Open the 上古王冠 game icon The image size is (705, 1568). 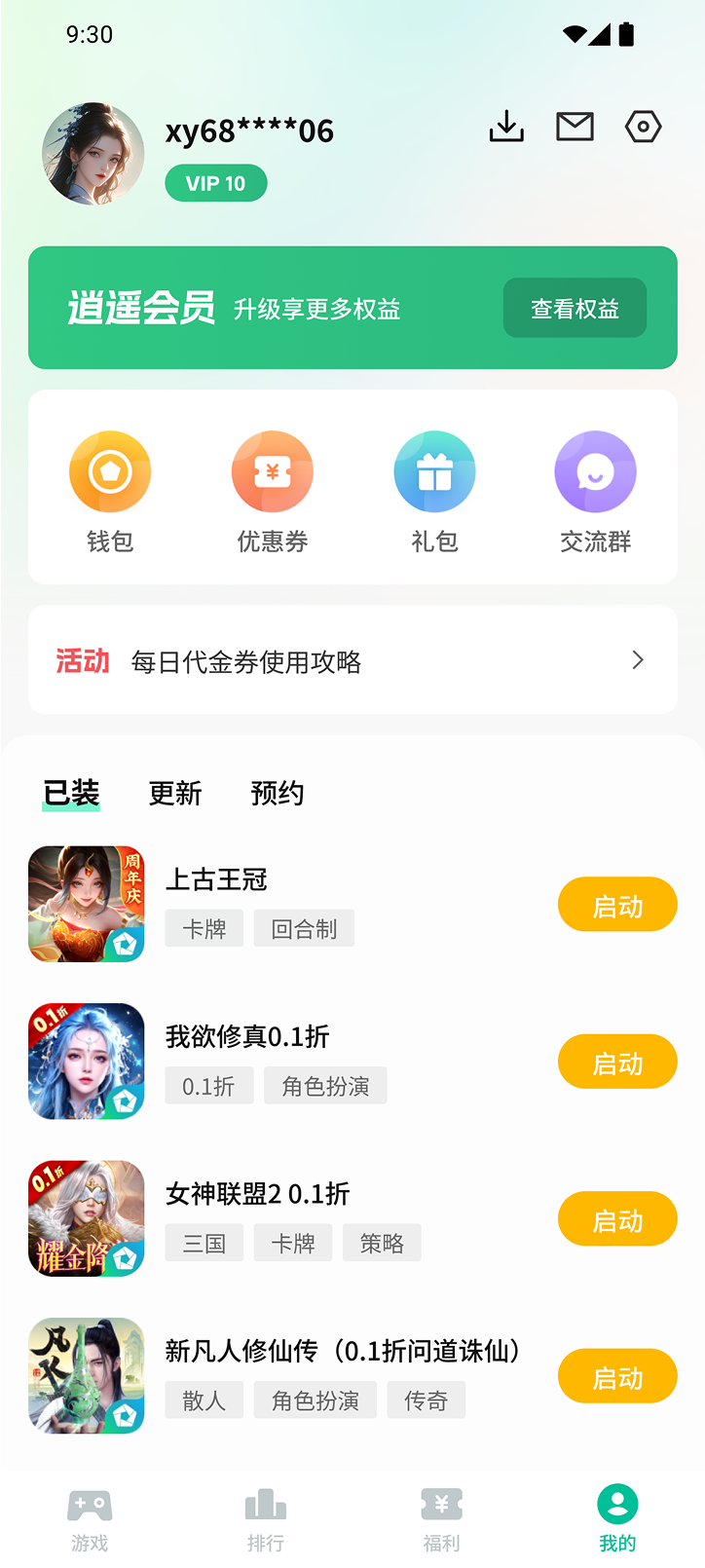pos(87,905)
